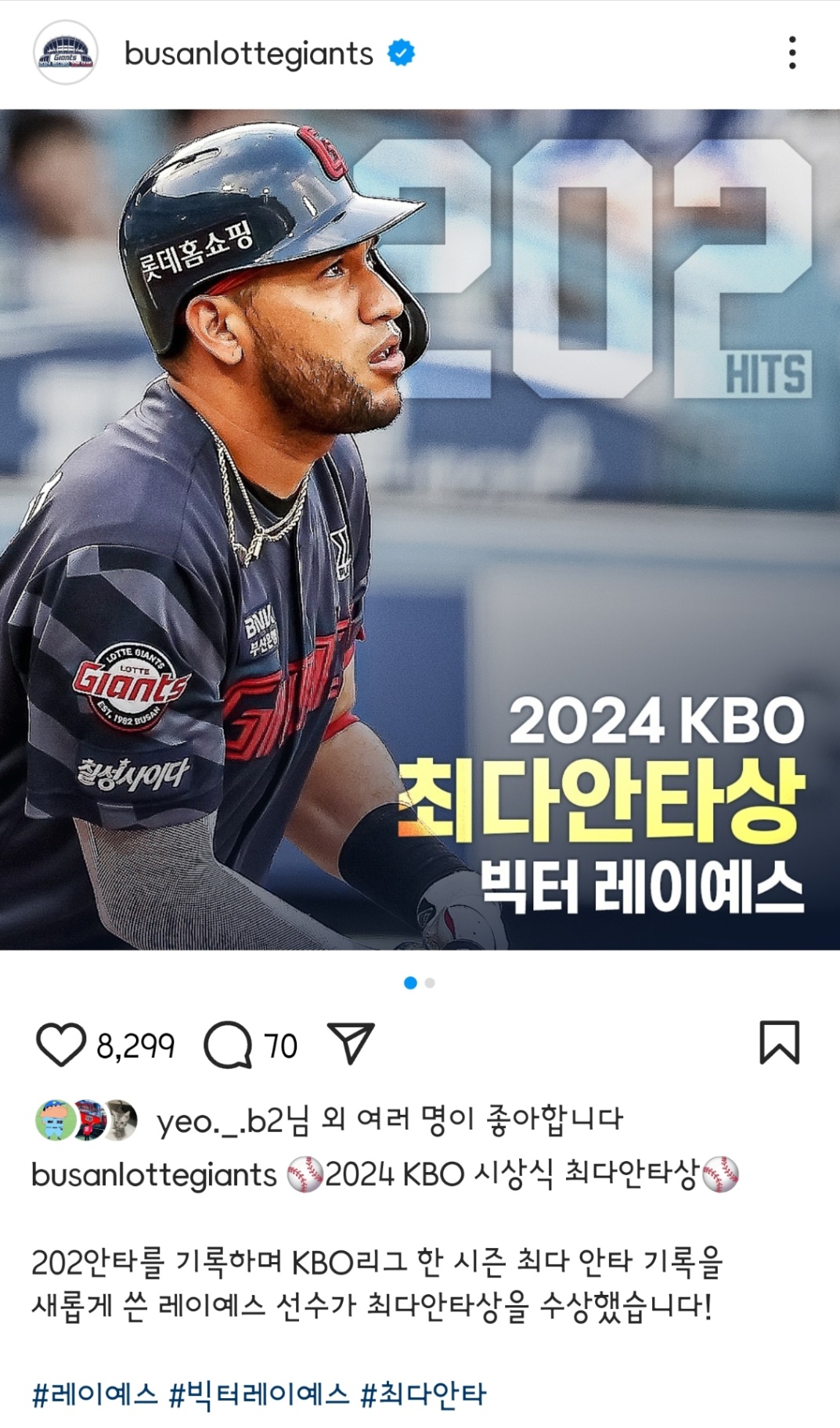Tap the busanlottegiants username in the caption
Screen dimensions: 840x1428
[x=153, y=1175]
